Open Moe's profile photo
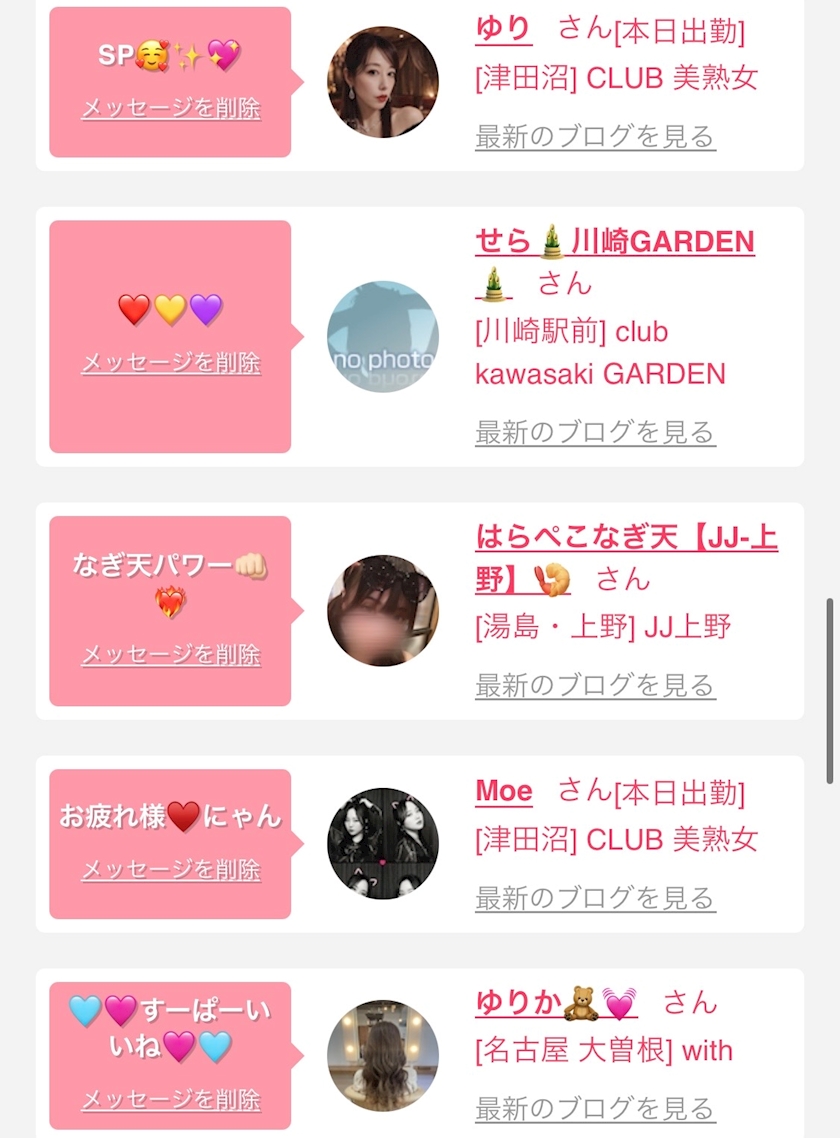 383,844
